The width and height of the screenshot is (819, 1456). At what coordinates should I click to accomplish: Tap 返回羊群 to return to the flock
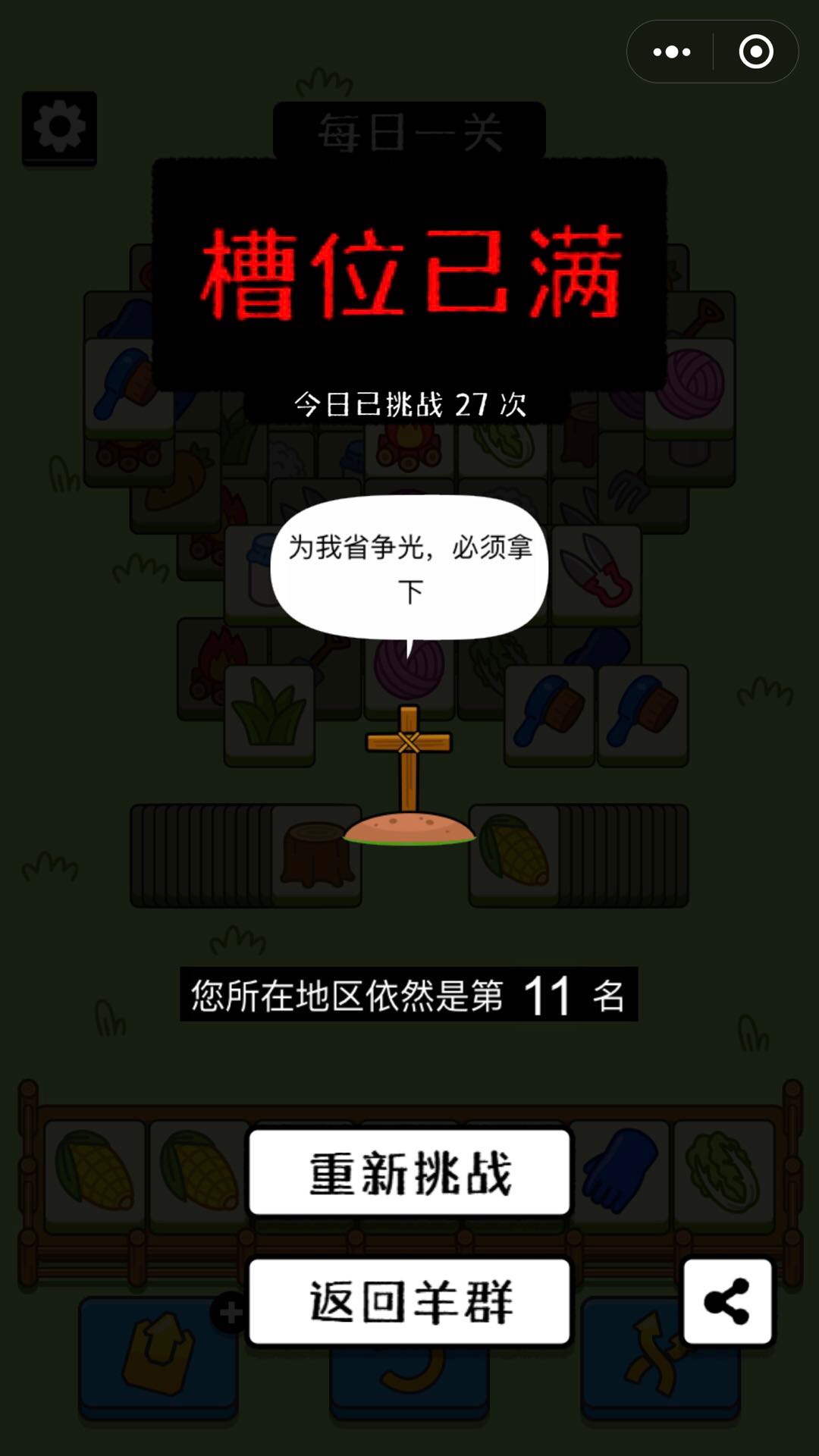point(409,1301)
